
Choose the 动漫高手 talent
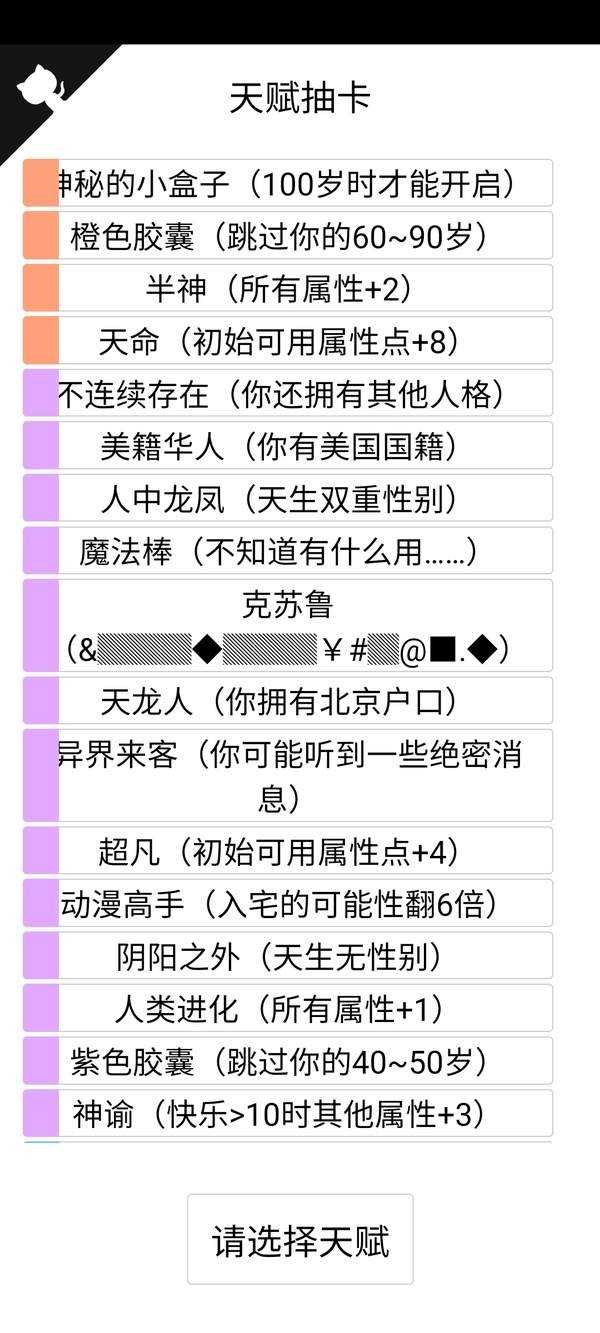(288, 903)
